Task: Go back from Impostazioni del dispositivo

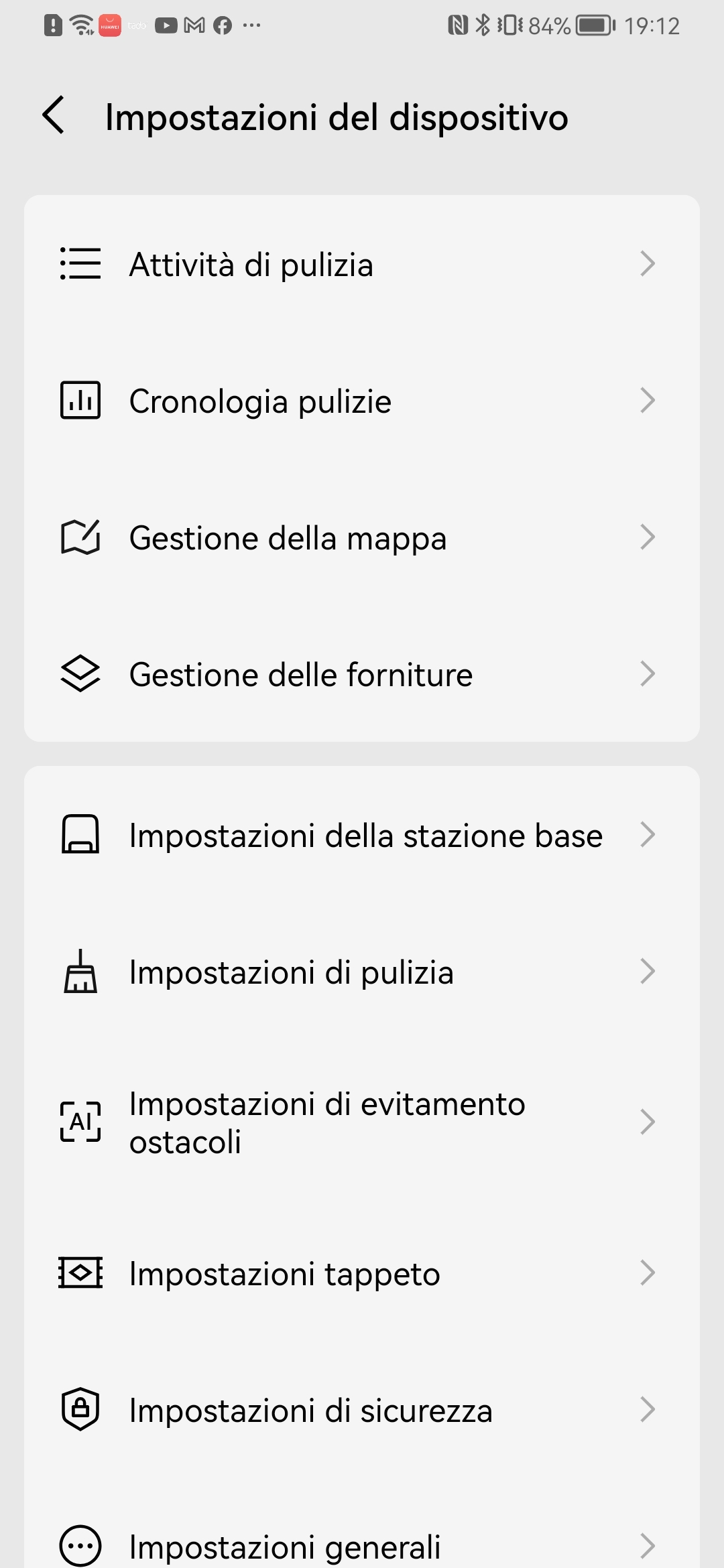Action: click(54, 115)
